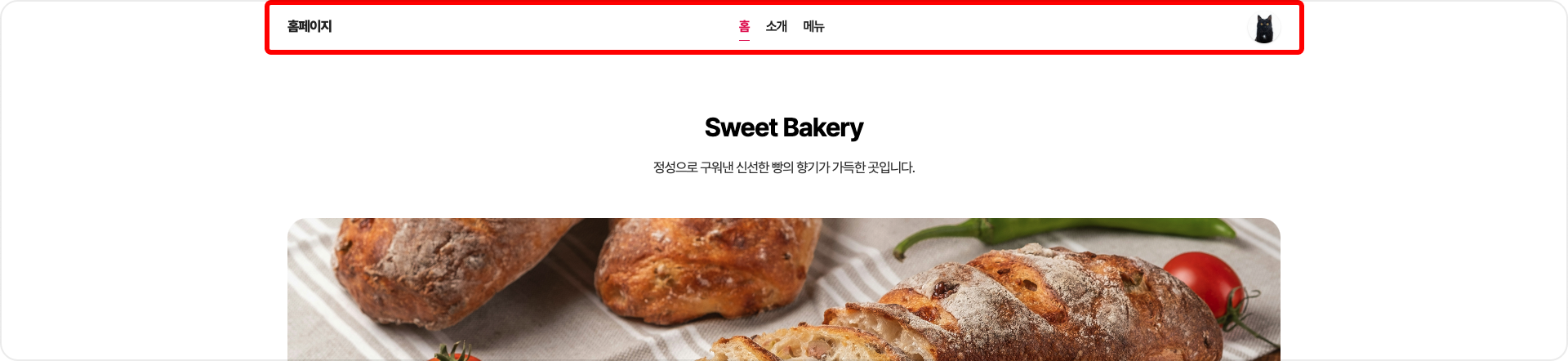Open the 홈페이지 site title link
The height and width of the screenshot is (361, 1568).
[310, 26]
